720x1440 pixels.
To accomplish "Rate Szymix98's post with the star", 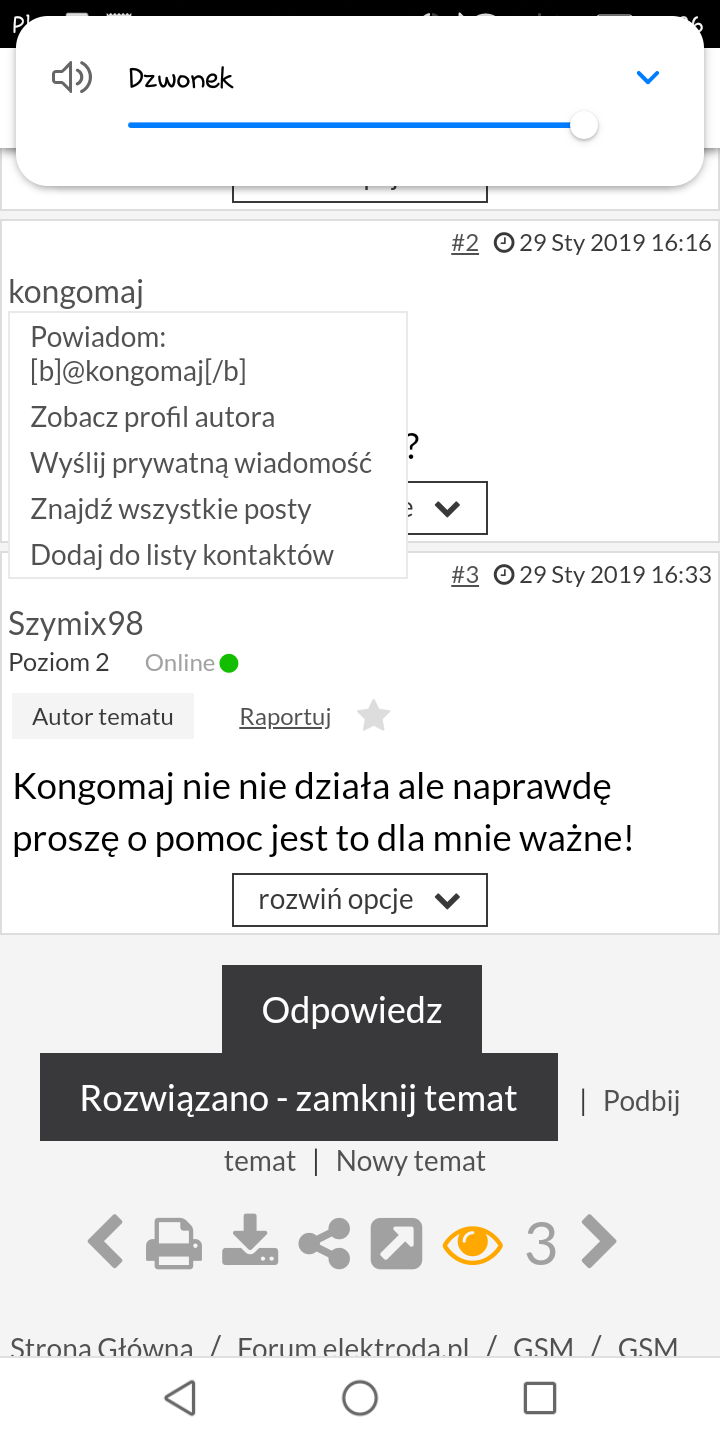I will (373, 716).
